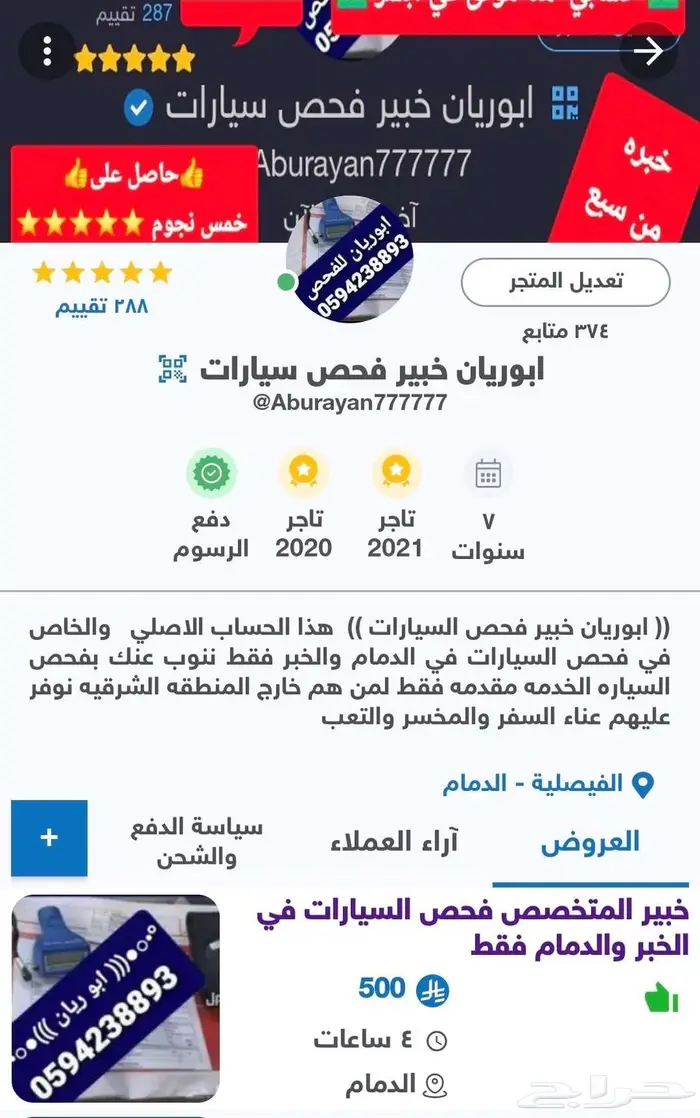Open the QR code icon beside store name
The height and width of the screenshot is (1118, 700).
pos(173,369)
